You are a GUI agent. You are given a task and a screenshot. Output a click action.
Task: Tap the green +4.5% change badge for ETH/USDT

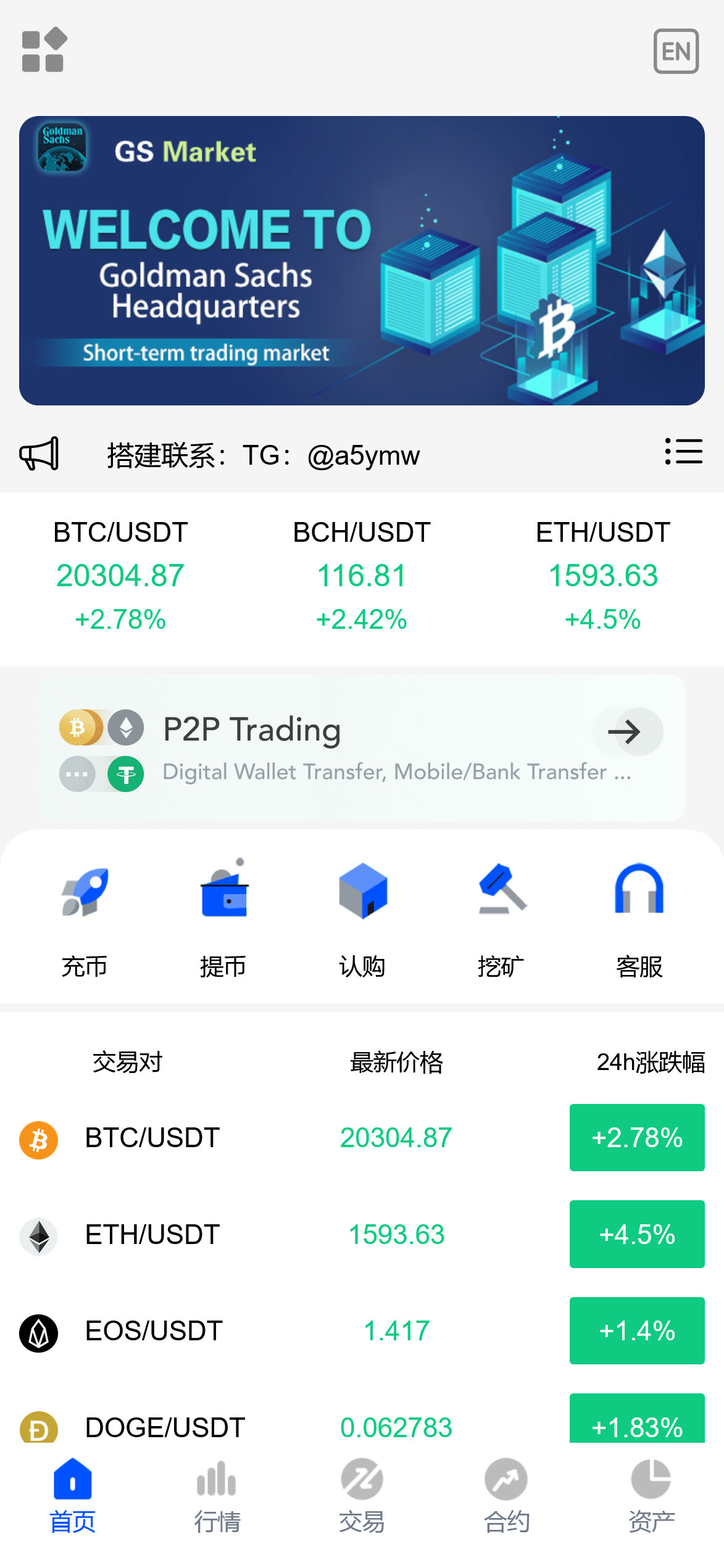coord(636,1235)
